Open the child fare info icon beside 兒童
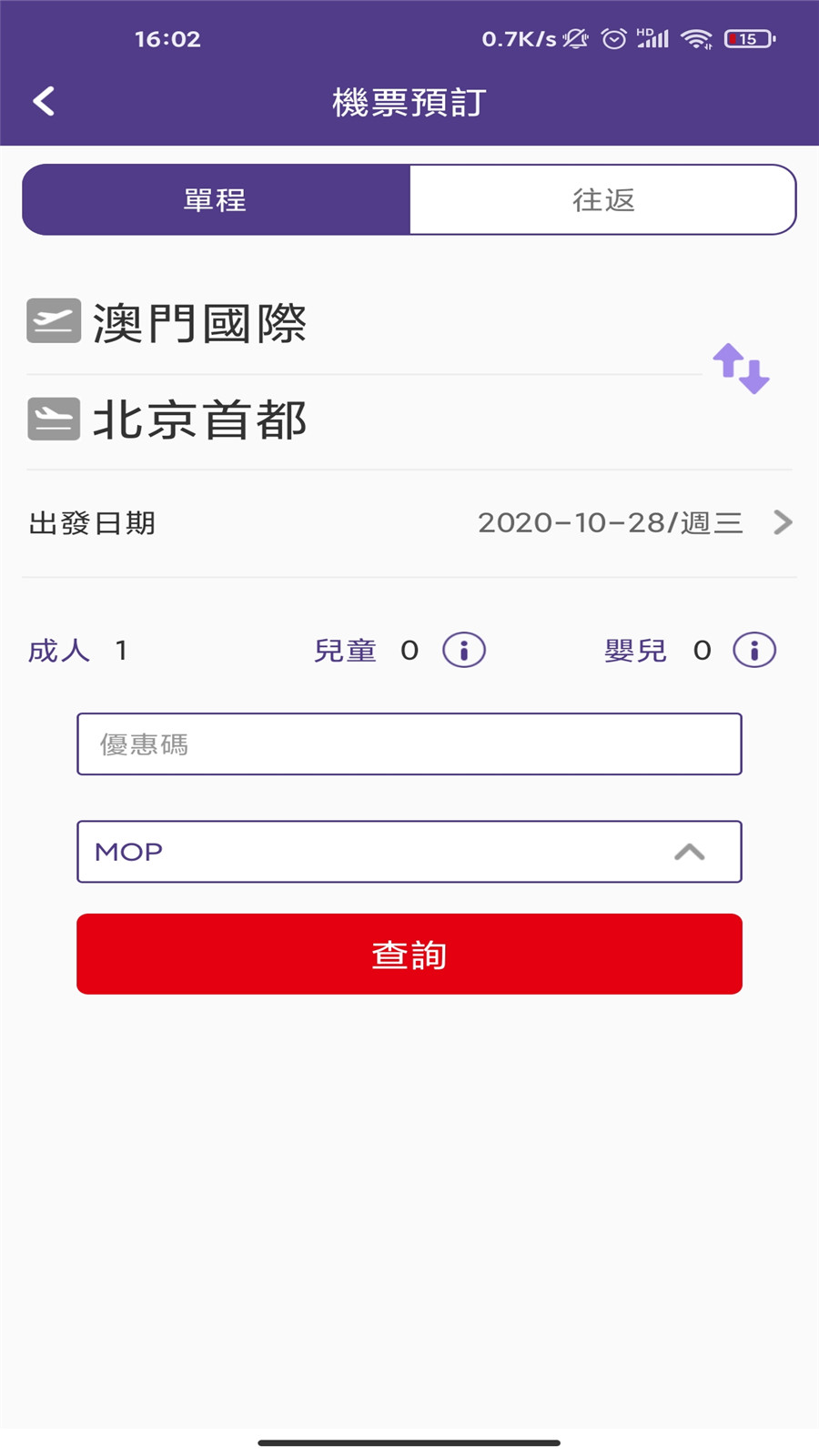 pyautogui.click(x=463, y=650)
